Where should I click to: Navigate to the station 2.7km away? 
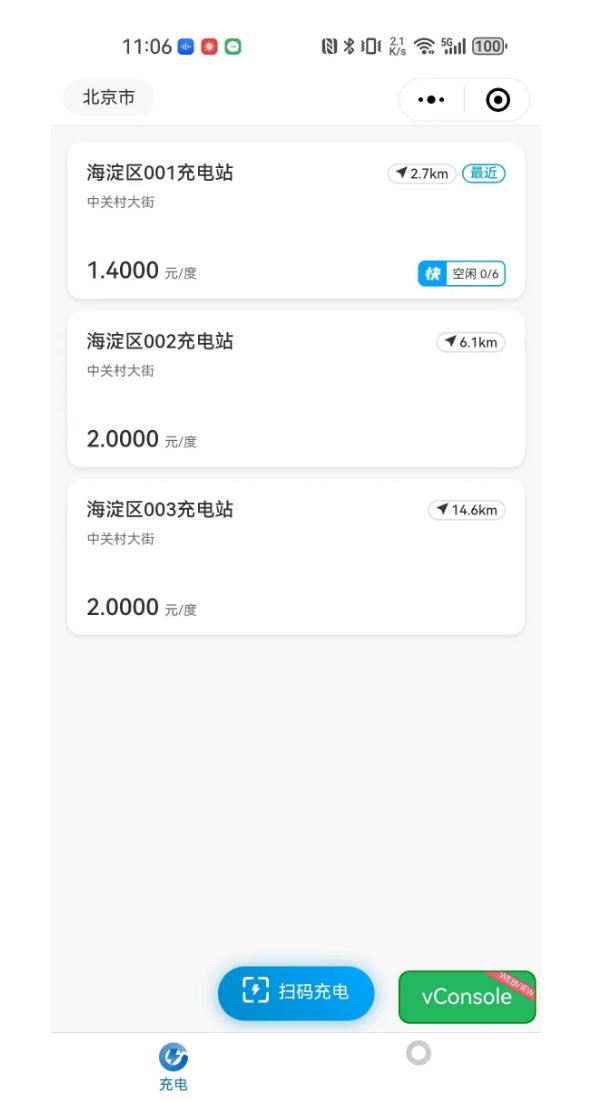coord(422,174)
